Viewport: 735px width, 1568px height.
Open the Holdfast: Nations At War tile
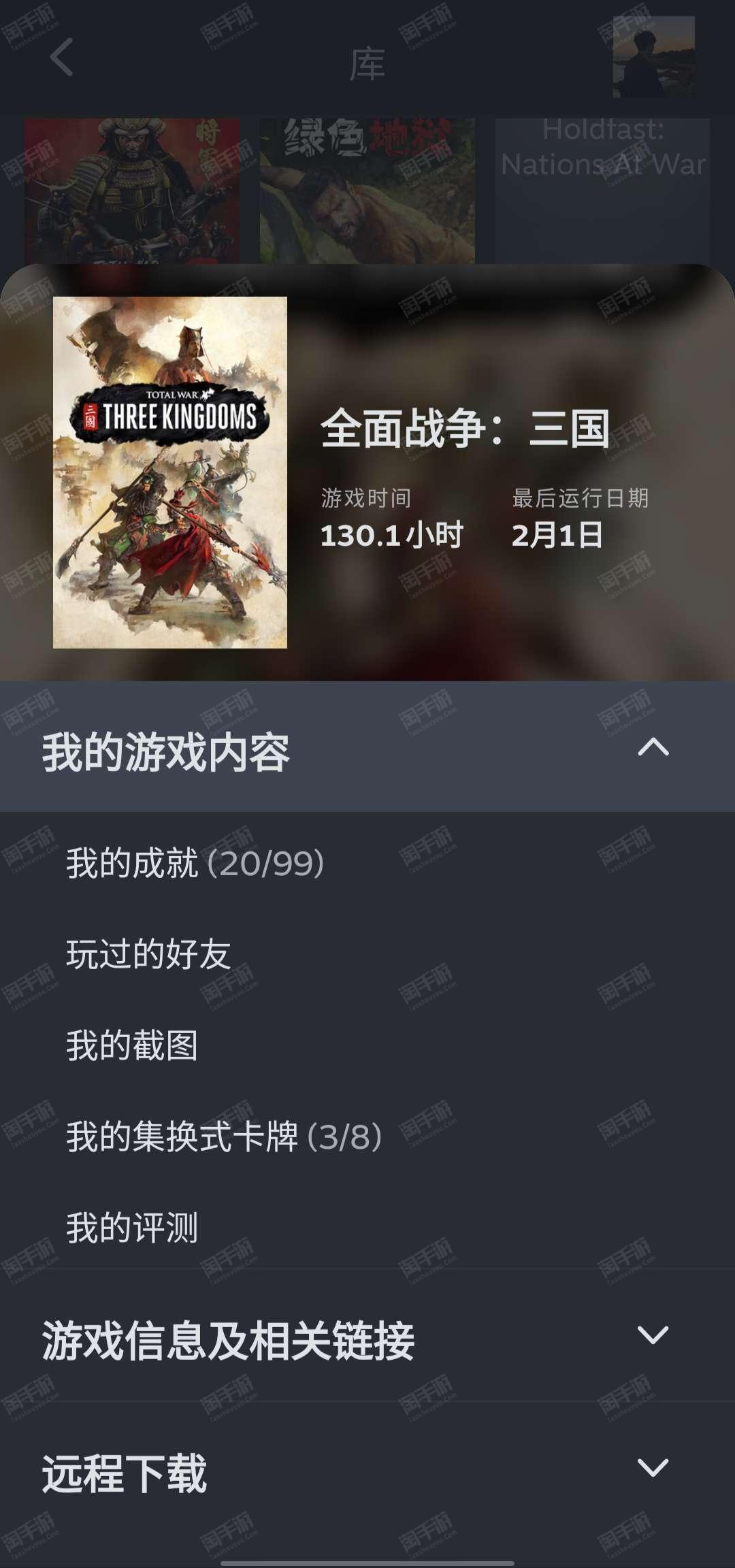point(602,191)
